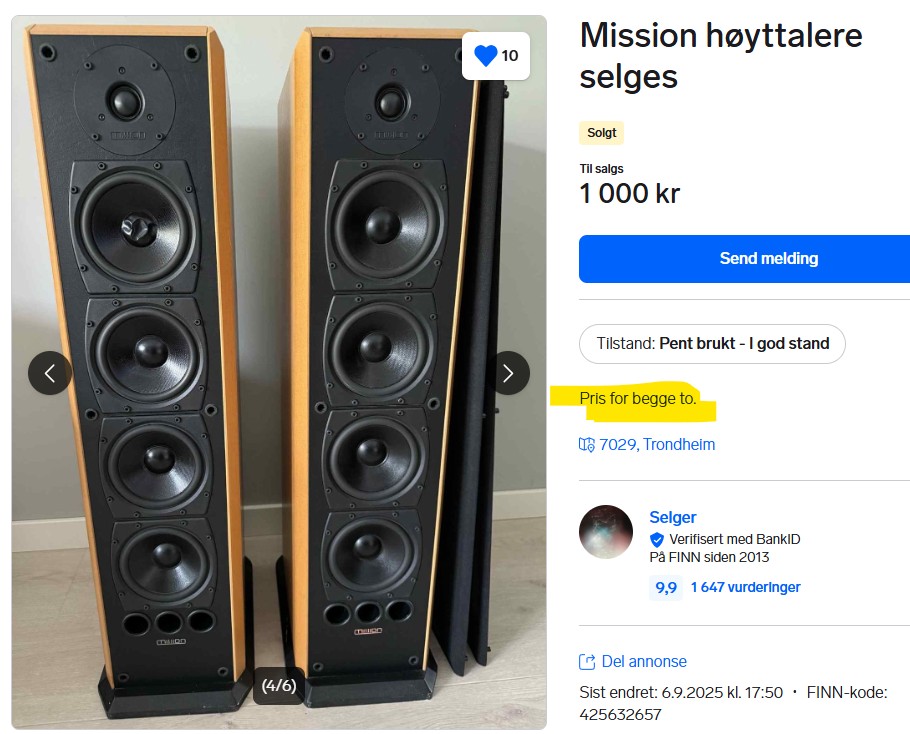This screenshot has width=910, height=734.
Task: Open the speaker photo in full view
Action: [280, 250]
